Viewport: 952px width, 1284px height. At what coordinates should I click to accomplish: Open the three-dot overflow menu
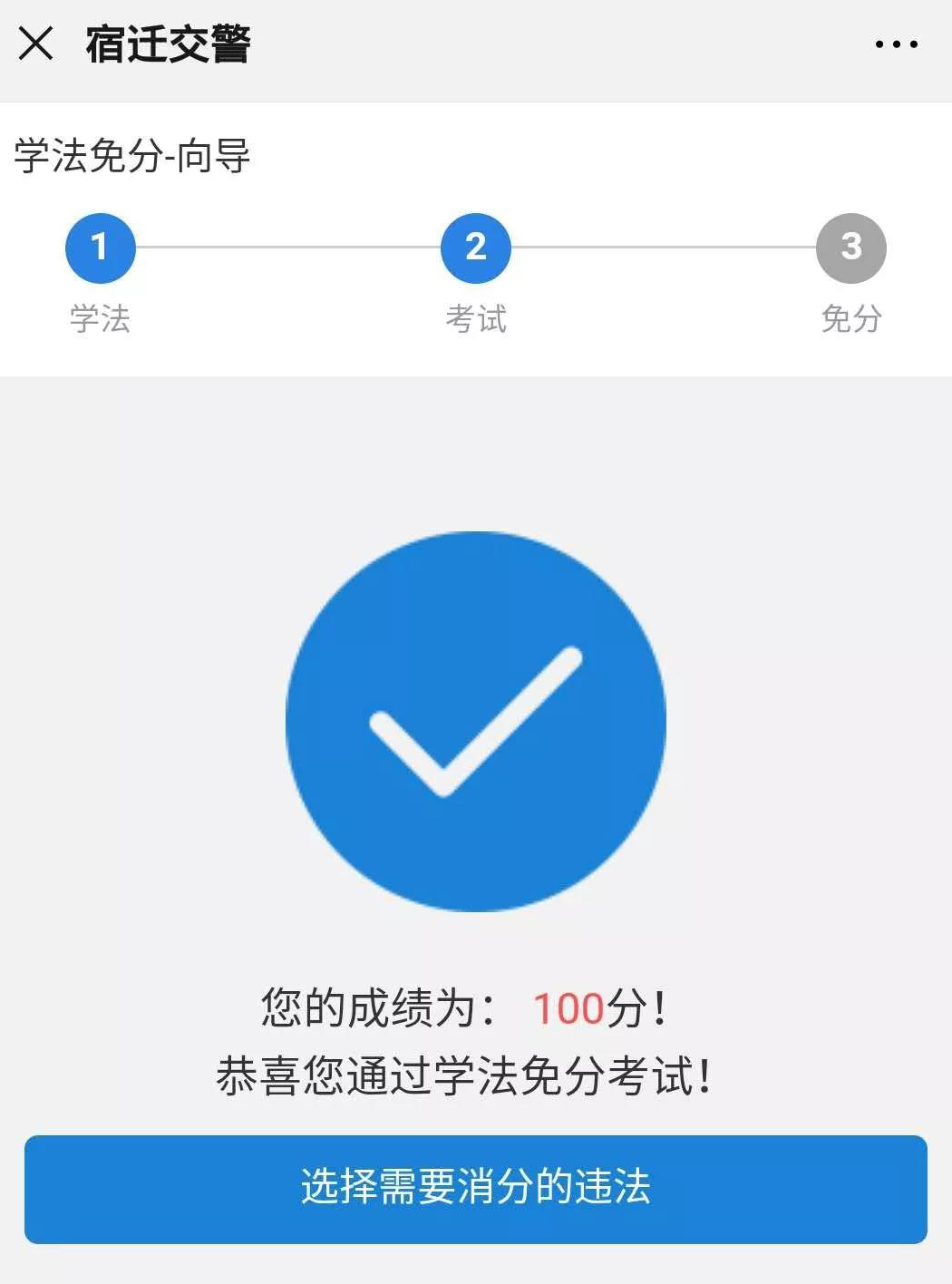(896, 44)
